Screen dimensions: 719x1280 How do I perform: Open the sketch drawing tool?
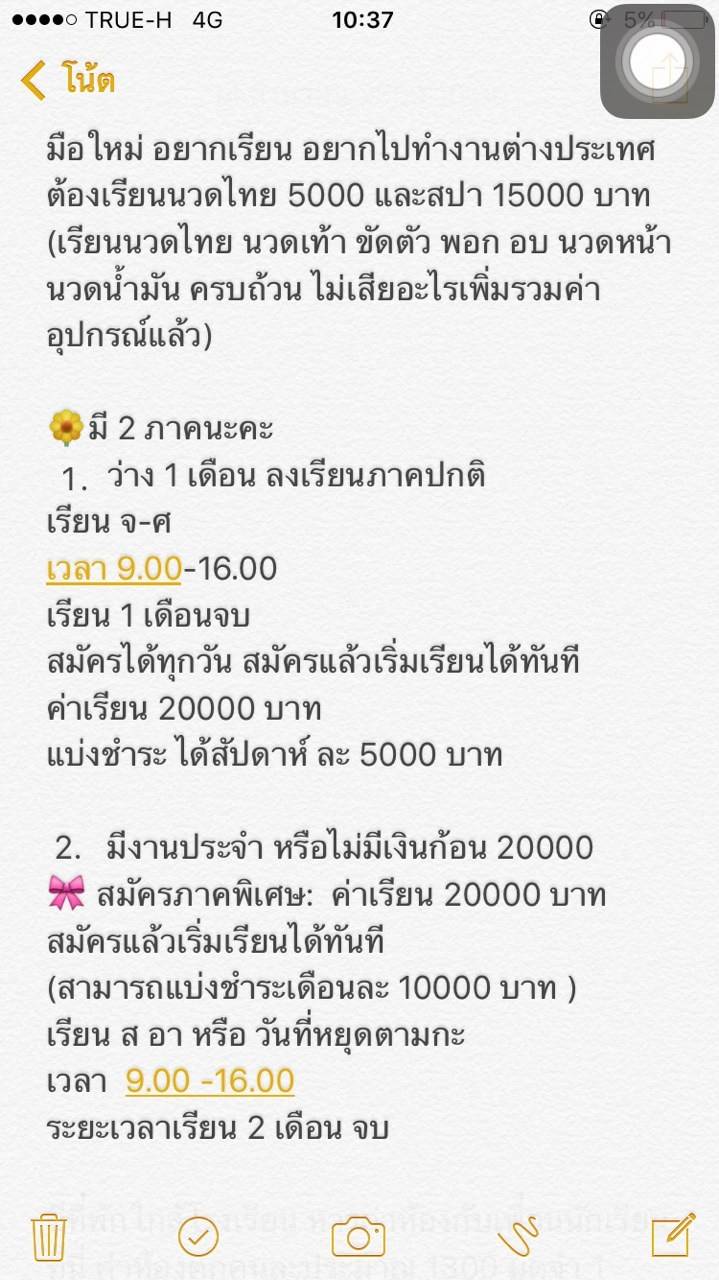tap(517, 1237)
